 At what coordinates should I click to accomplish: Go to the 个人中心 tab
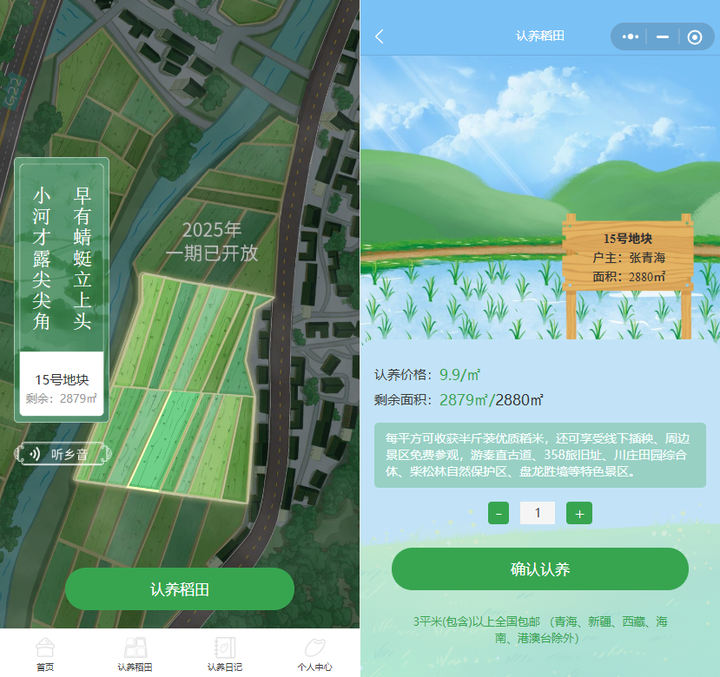314,654
